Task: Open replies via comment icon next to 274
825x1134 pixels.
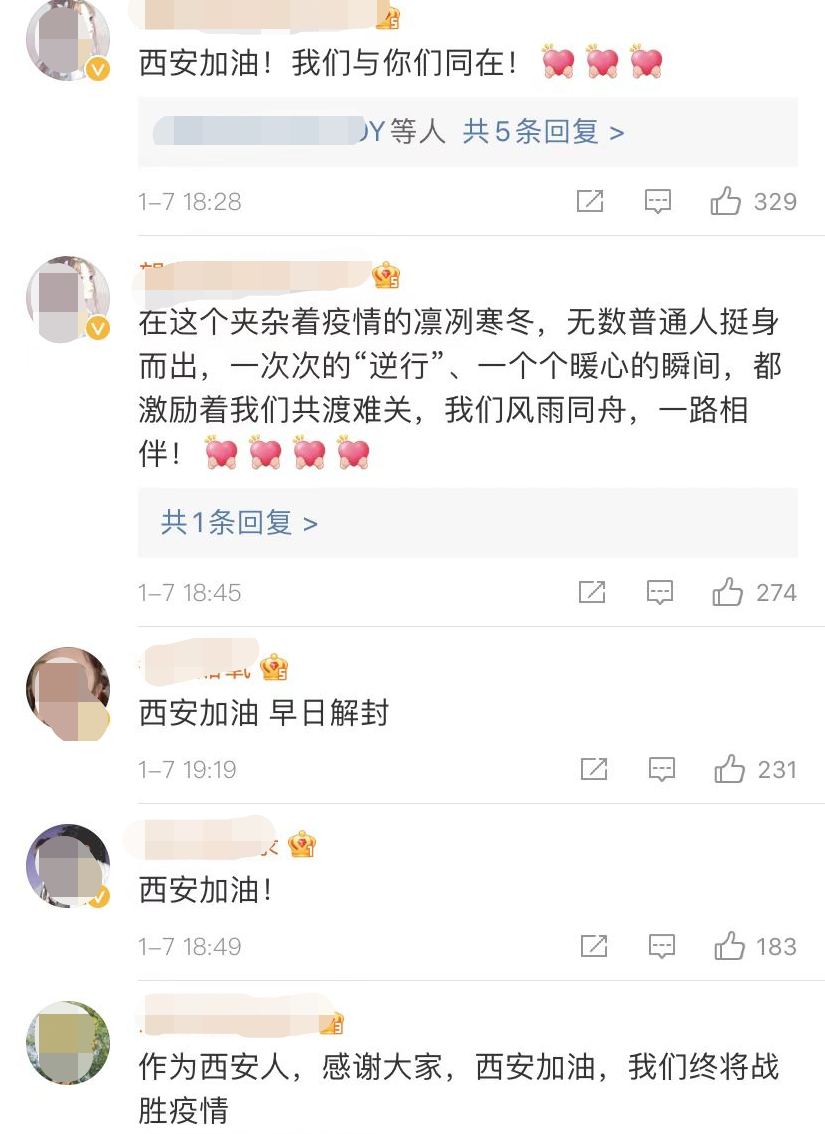Action: (660, 591)
